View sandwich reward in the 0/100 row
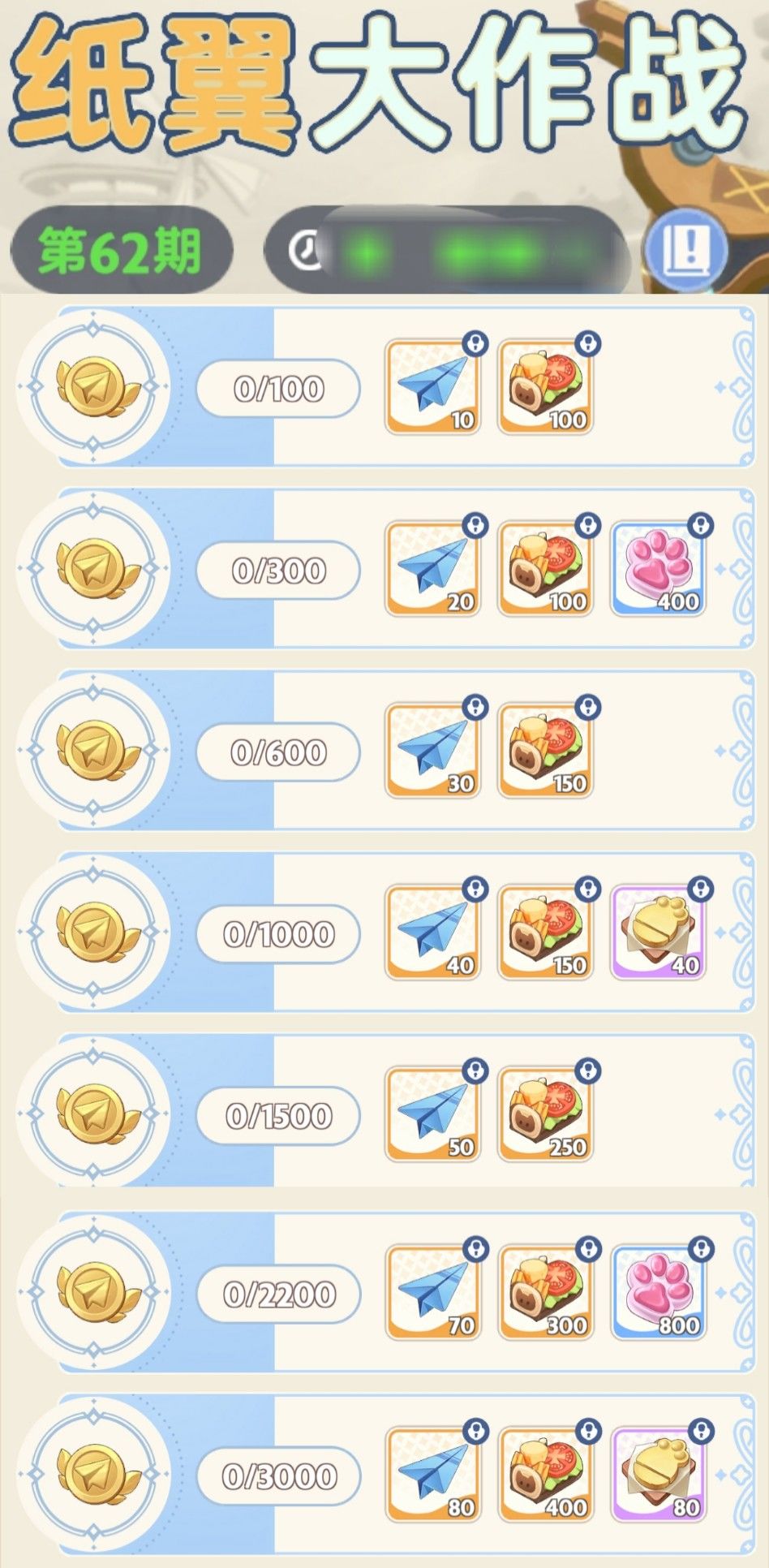 click(x=546, y=387)
